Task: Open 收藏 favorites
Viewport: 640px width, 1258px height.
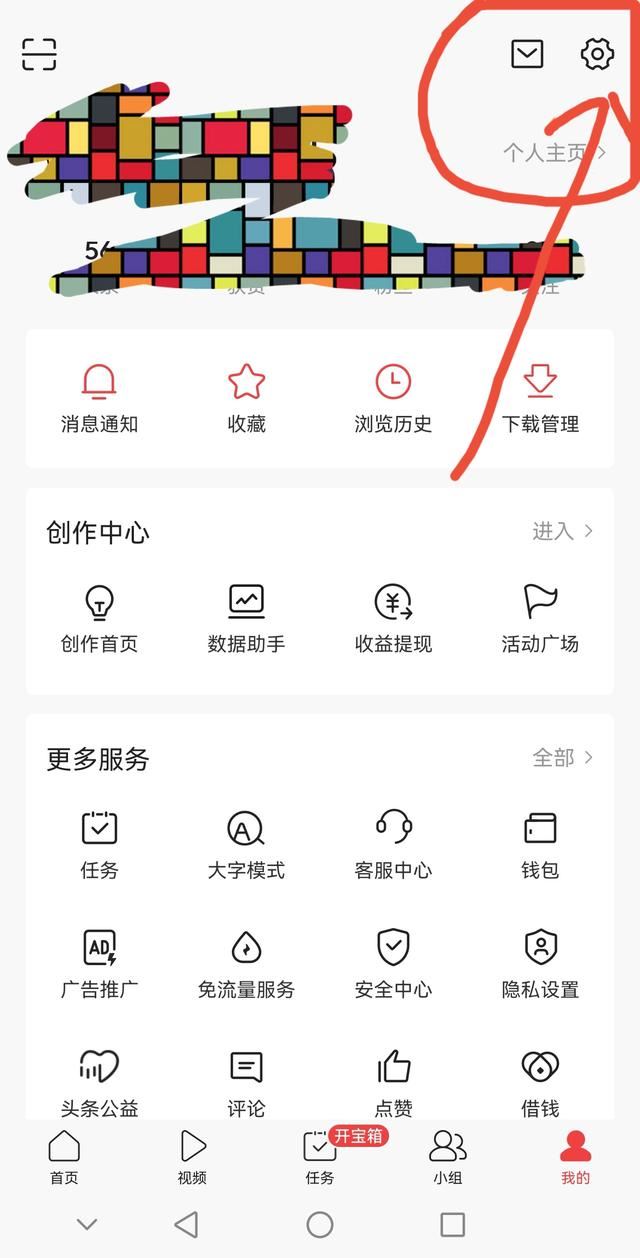Action: click(246, 398)
